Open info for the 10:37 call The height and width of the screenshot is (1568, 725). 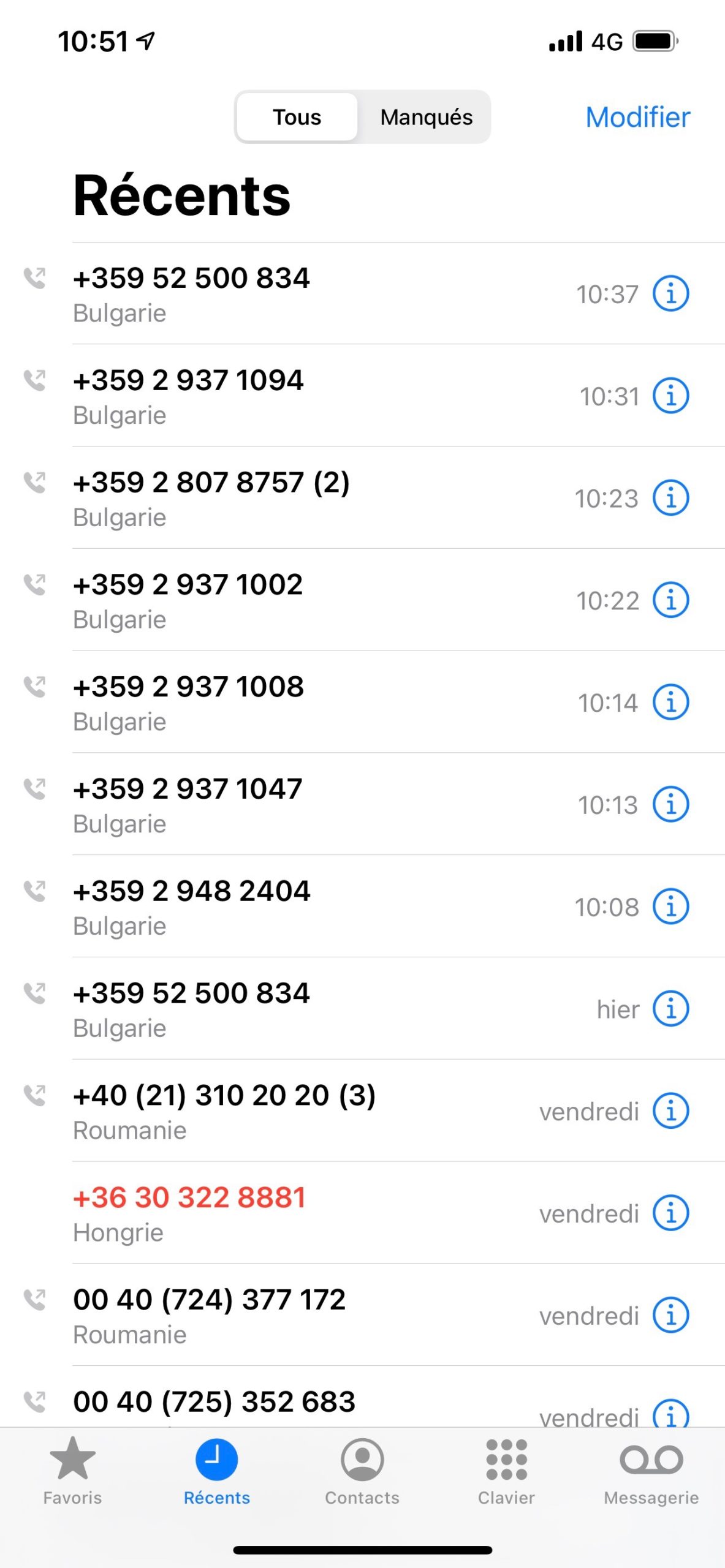670,293
